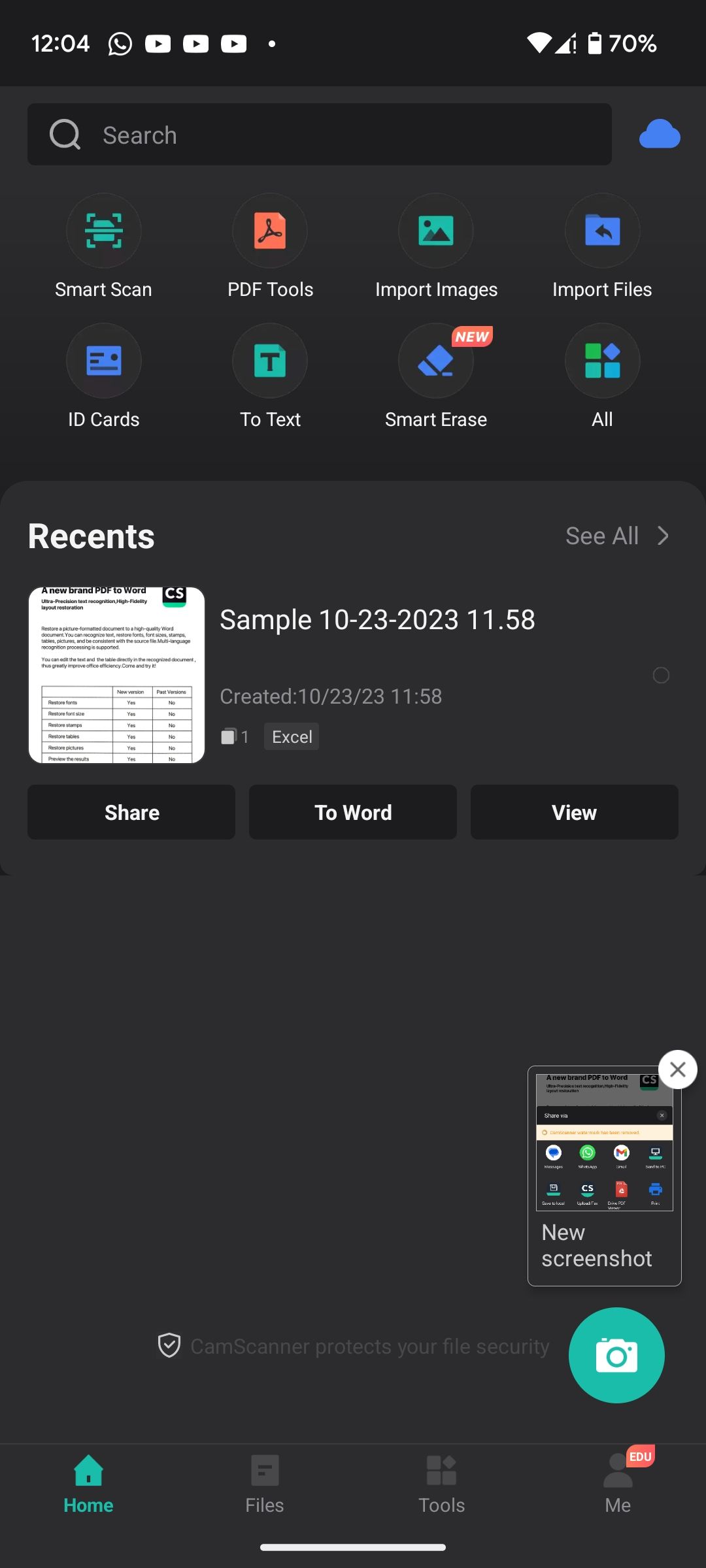Open the cloud sync icon
This screenshot has height=1568, width=706.
click(659, 135)
